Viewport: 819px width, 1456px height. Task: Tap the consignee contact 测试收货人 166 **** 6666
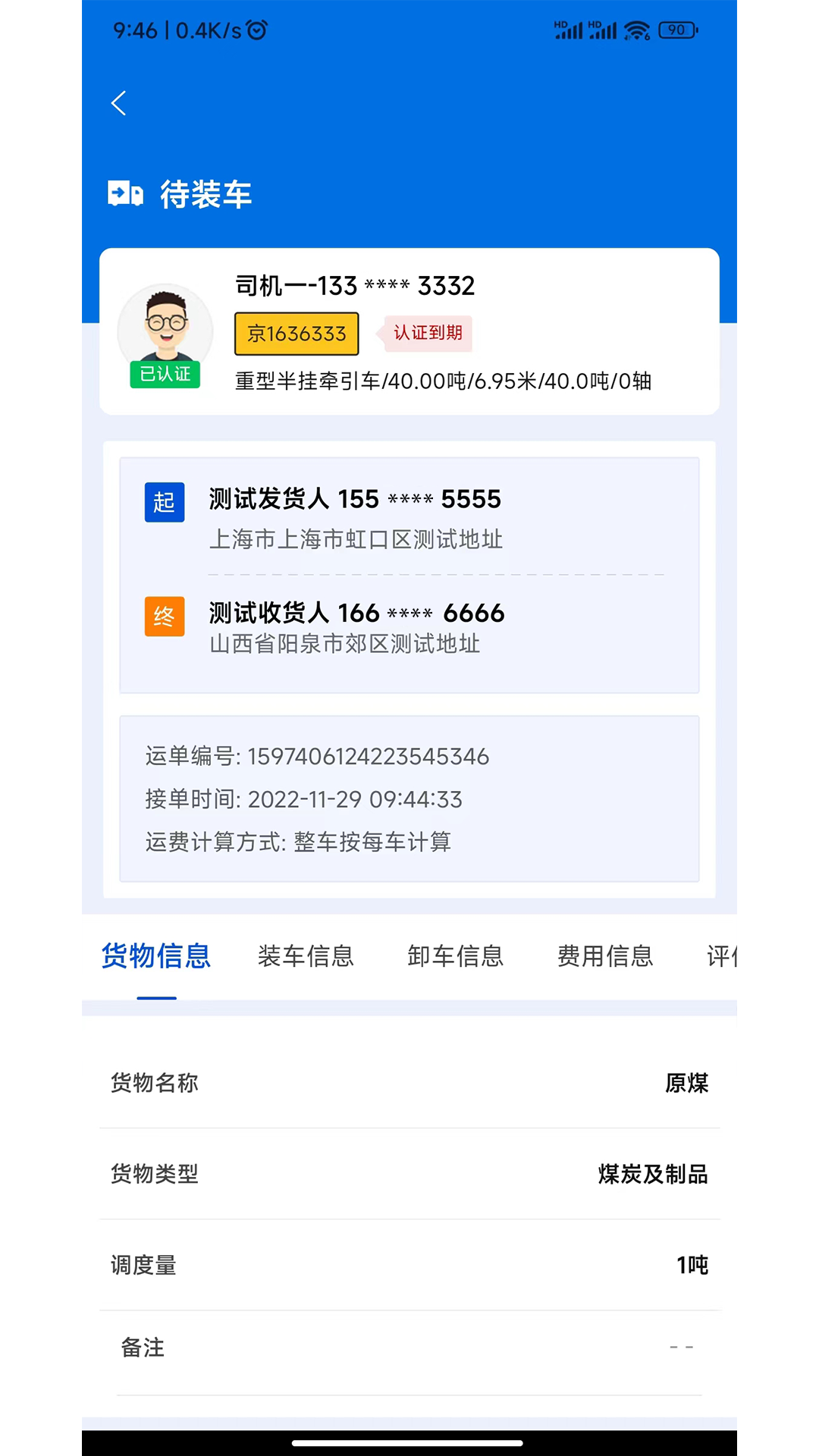(356, 613)
